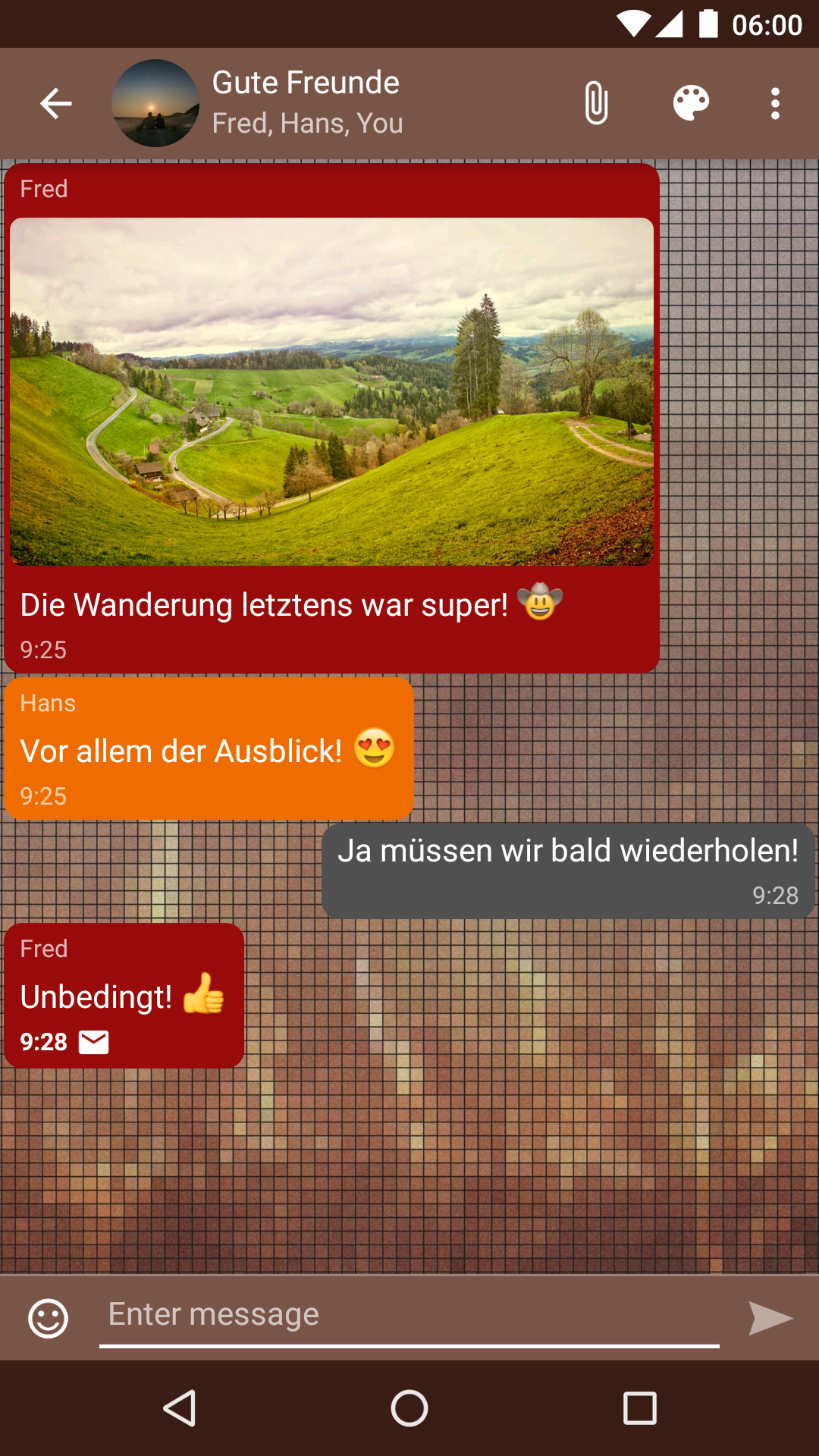Open recent apps with the square button

coord(639,1408)
